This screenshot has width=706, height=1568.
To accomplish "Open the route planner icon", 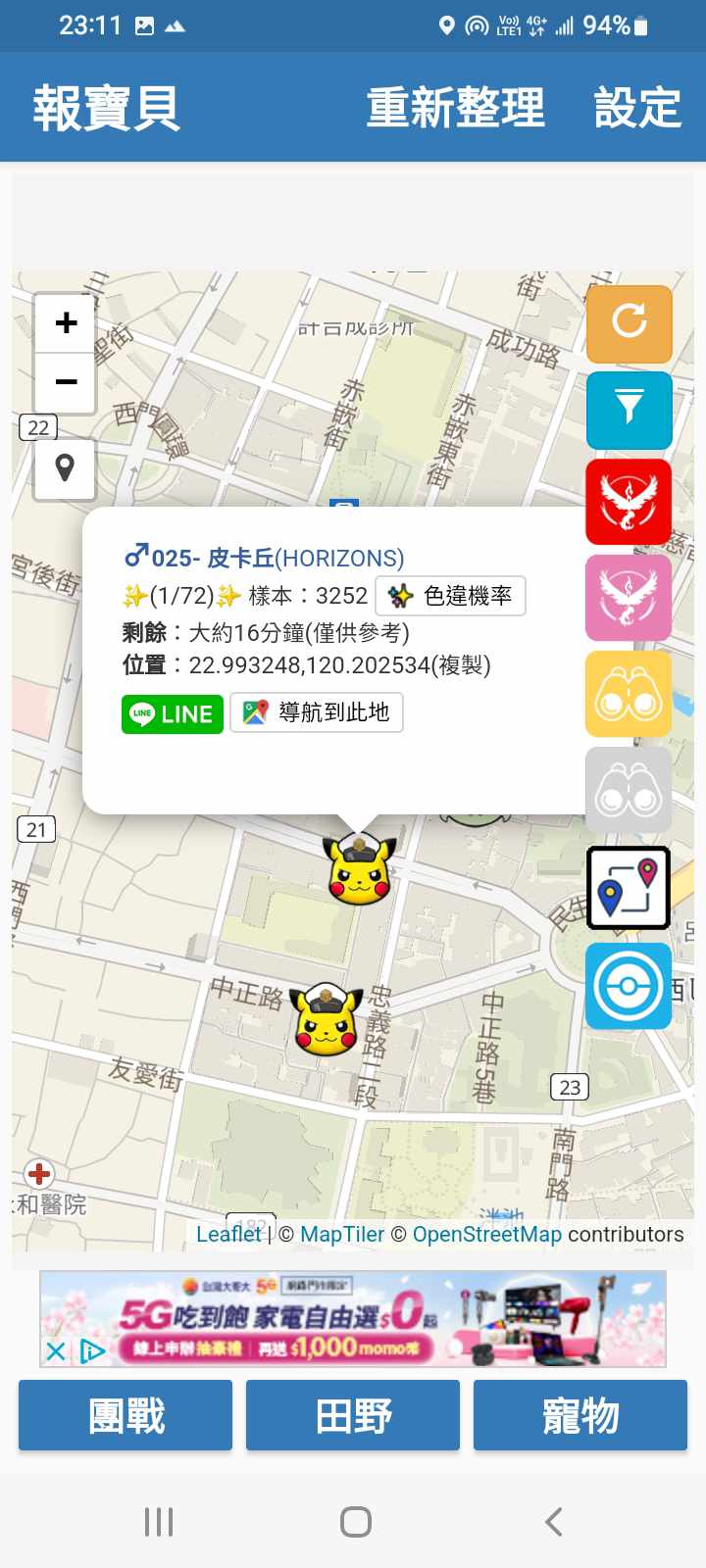I will 629,887.
